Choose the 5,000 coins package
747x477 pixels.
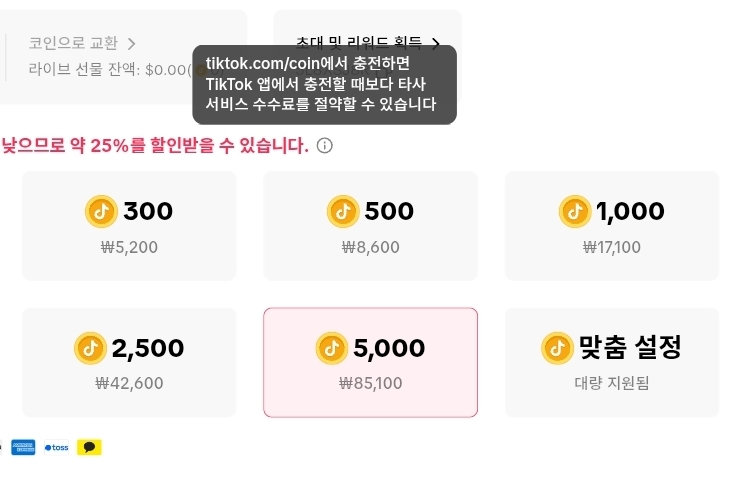[x=370, y=362]
